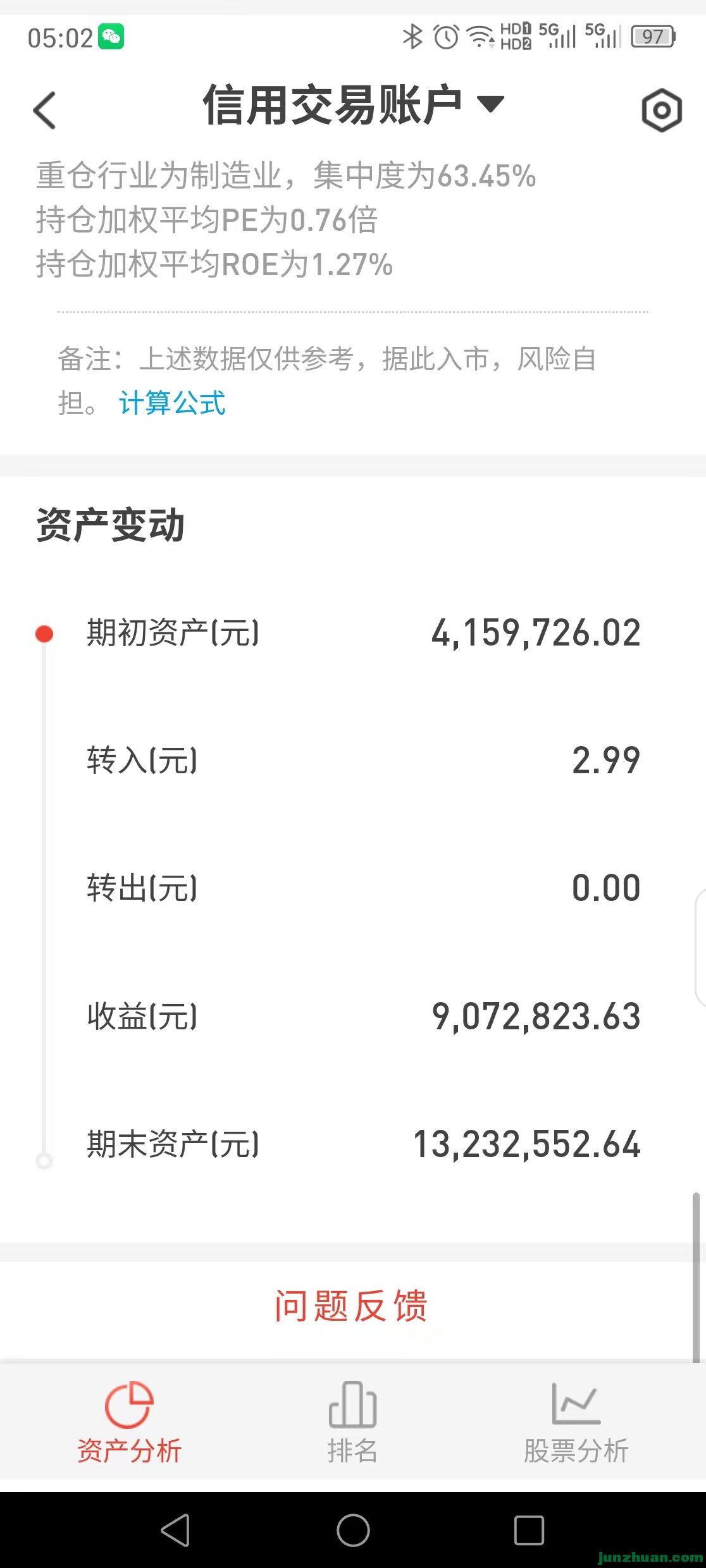The image size is (706, 1568).
Task: Tap the system home button
Action: (353, 1530)
